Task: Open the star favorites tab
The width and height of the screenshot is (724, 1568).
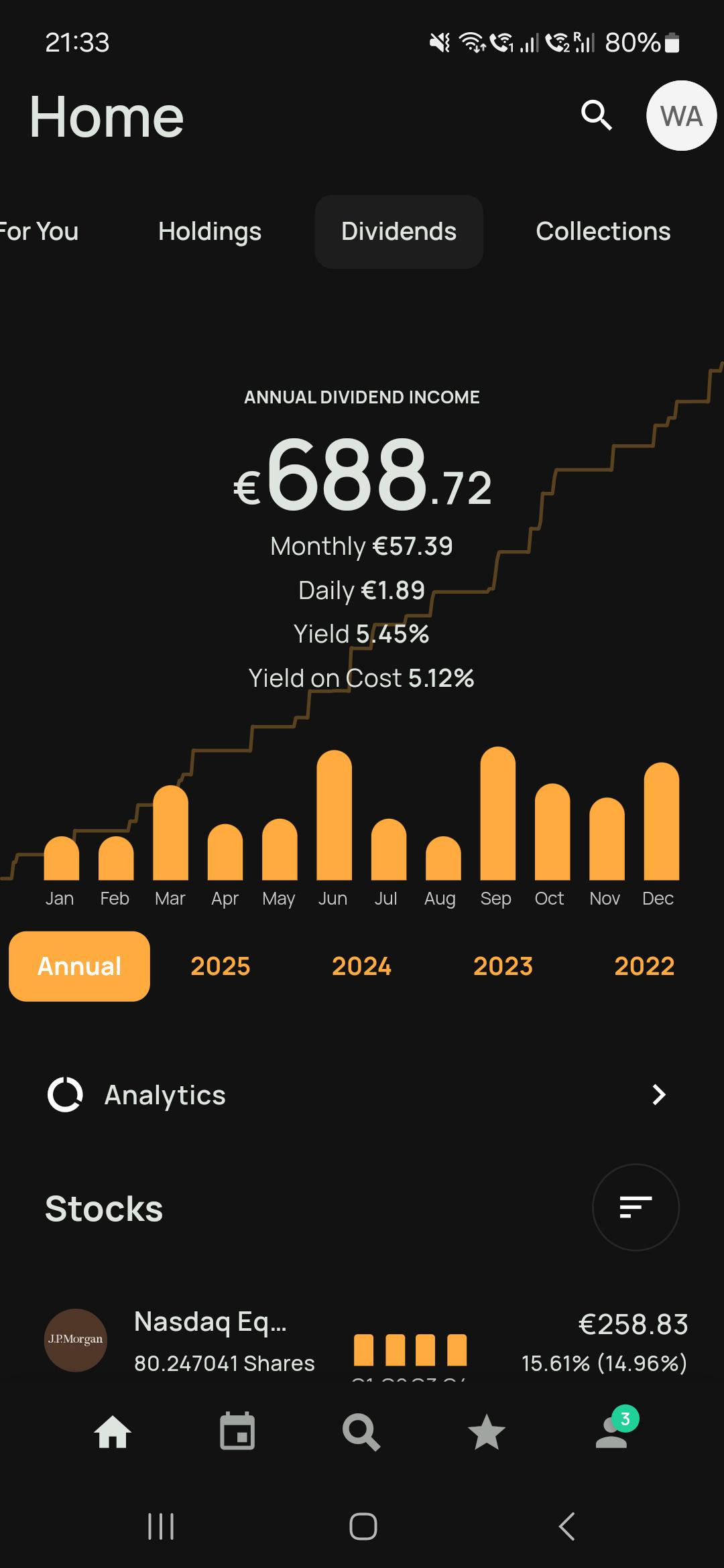Action: (486, 1433)
